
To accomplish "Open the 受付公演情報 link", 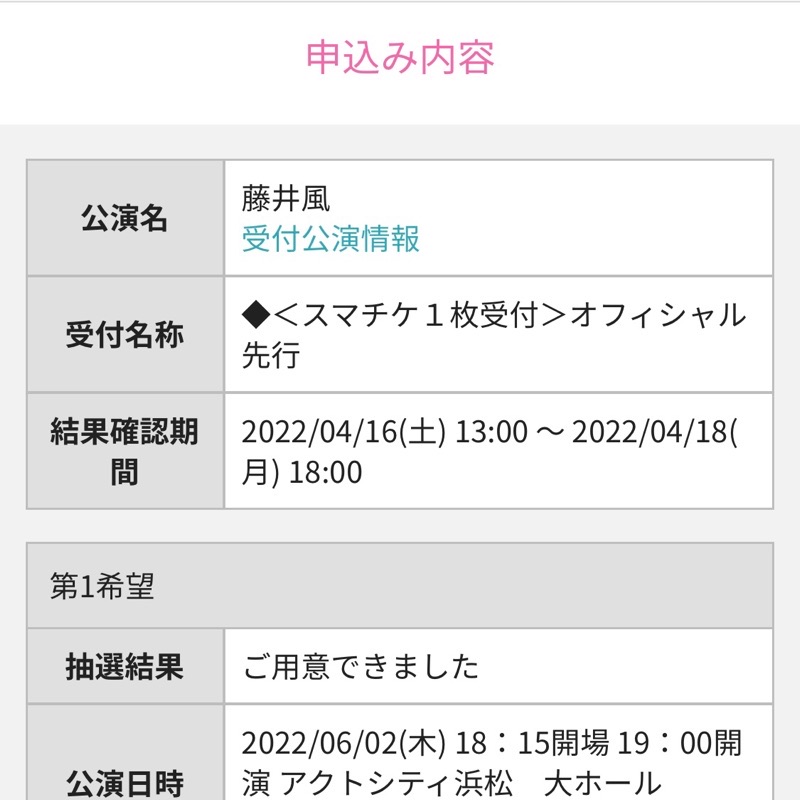I will tap(330, 240).
